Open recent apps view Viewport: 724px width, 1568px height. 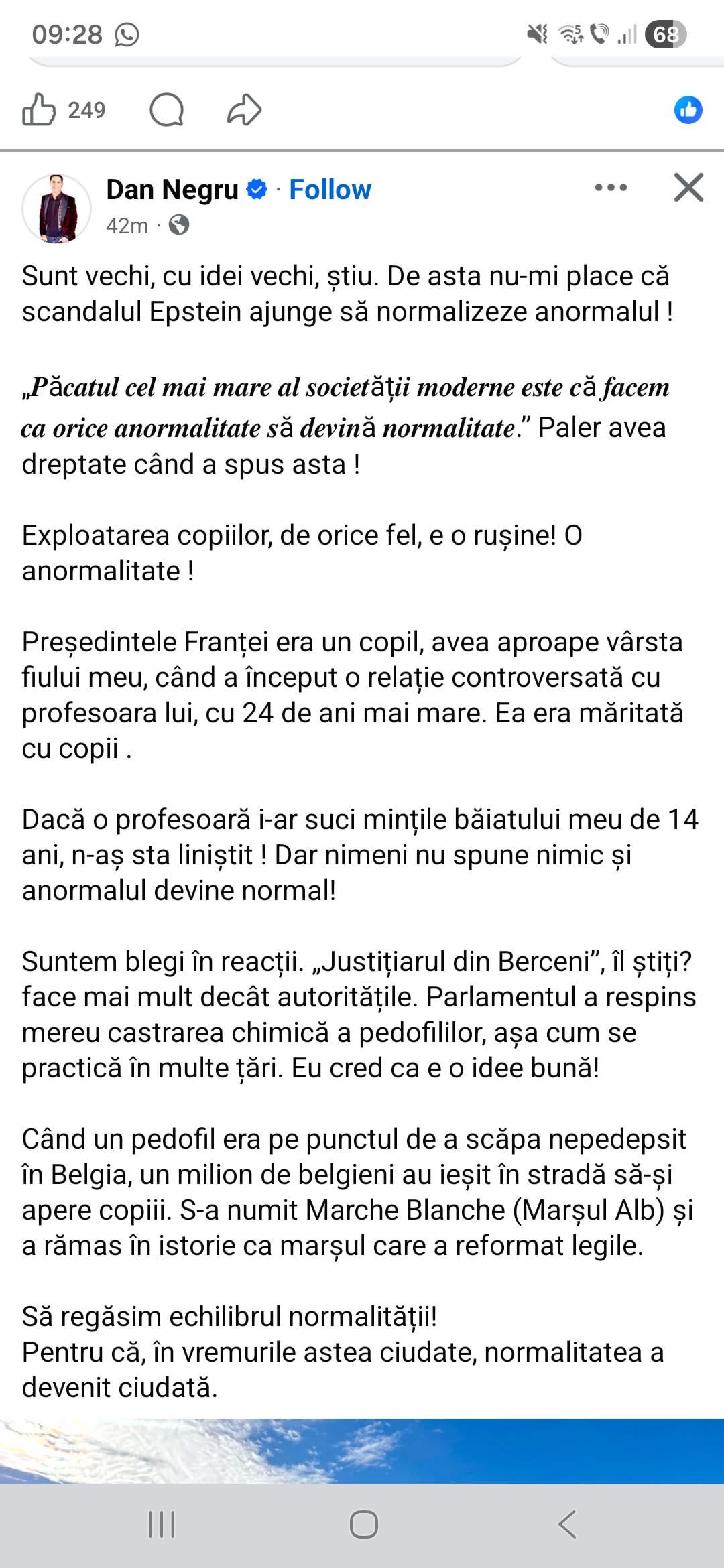(x=161, y=1524)
